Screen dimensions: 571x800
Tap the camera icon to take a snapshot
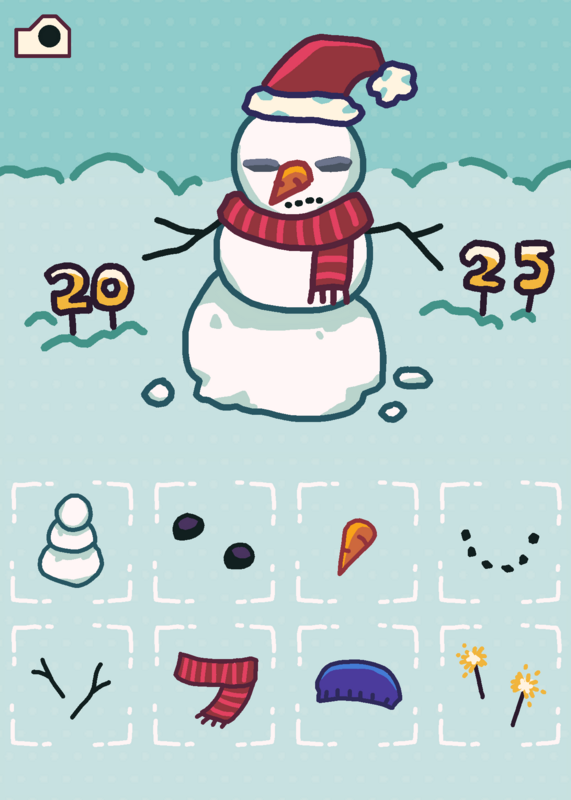tap(42, 36)
